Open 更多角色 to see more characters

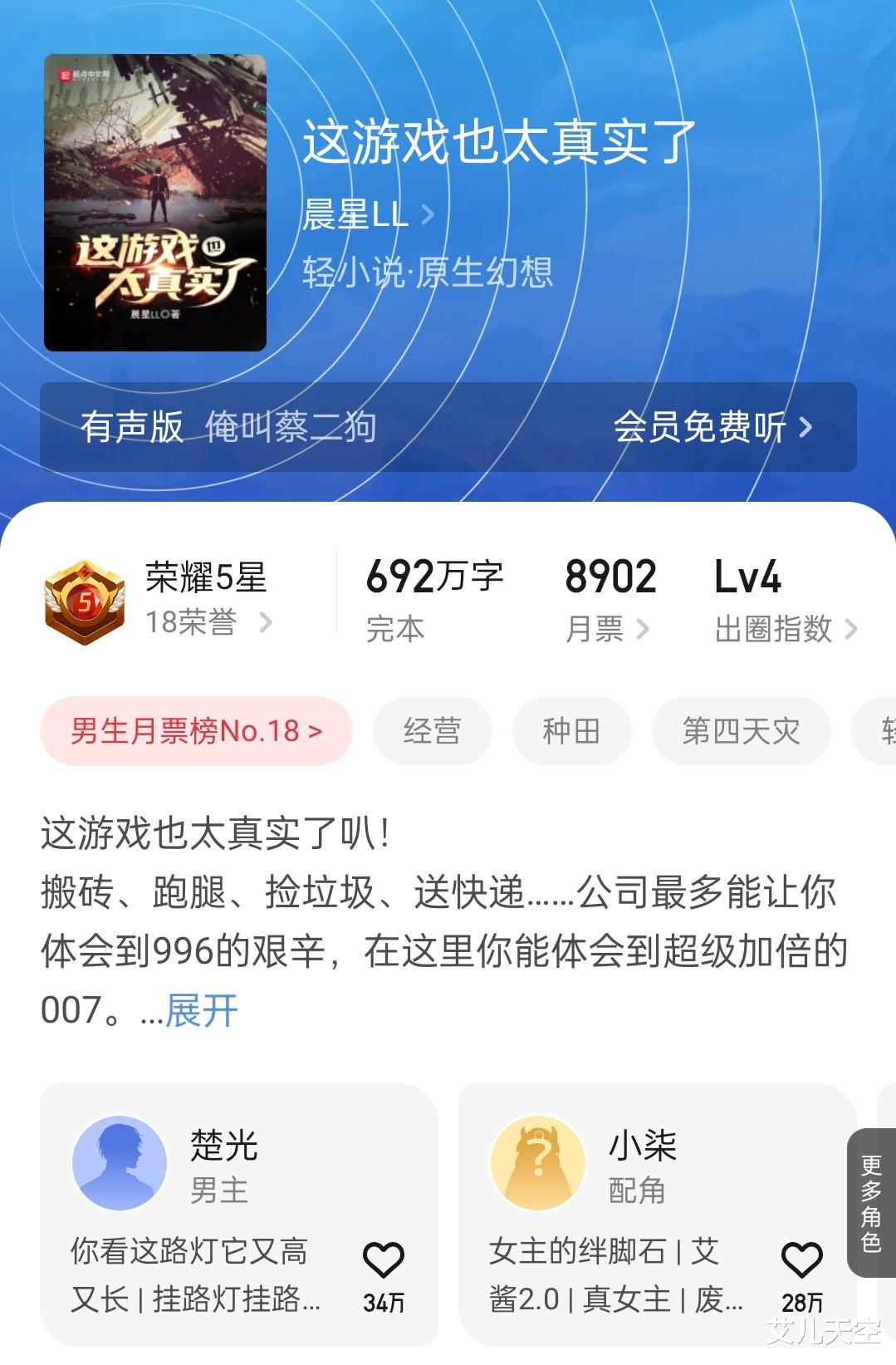[x=871, y=1203]
